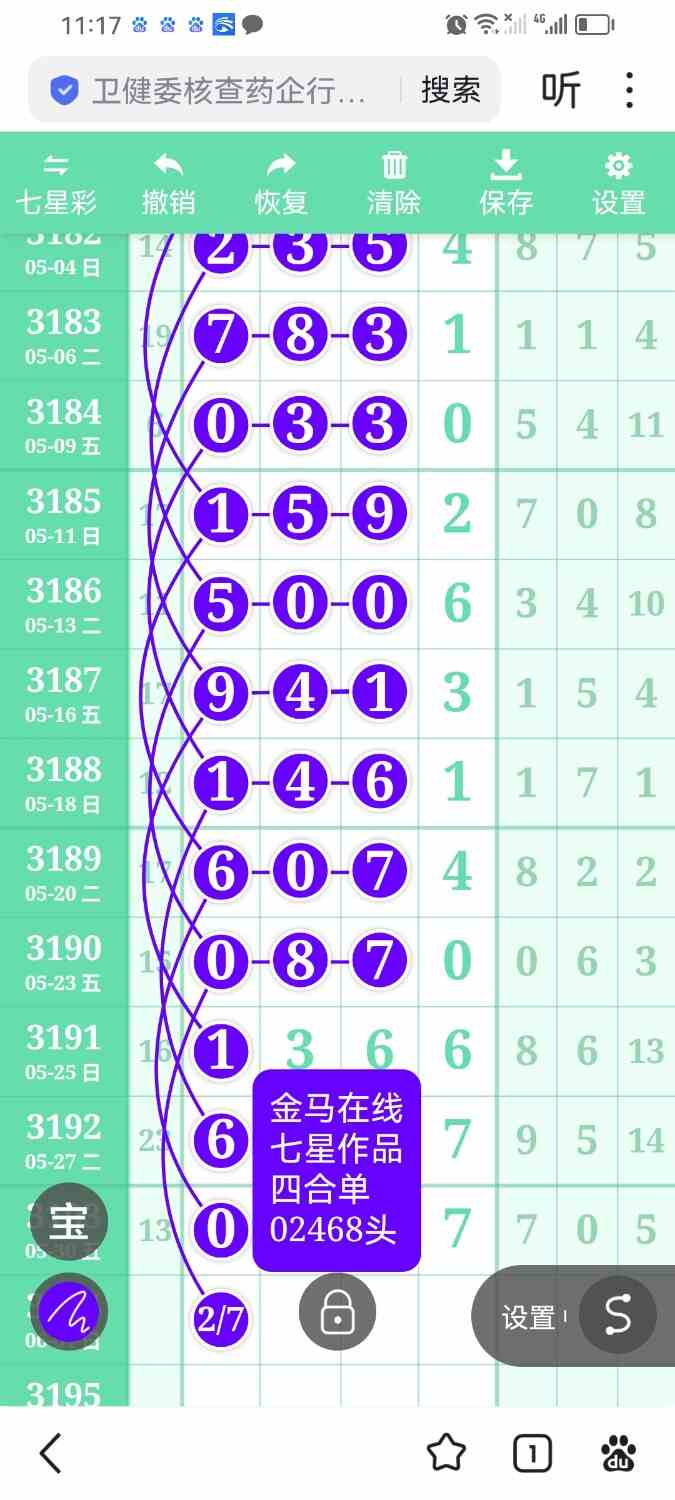Screen dimensions: 675x1500
Task: Tap the purple curve drawing tool
Action: coord(69,1312)
